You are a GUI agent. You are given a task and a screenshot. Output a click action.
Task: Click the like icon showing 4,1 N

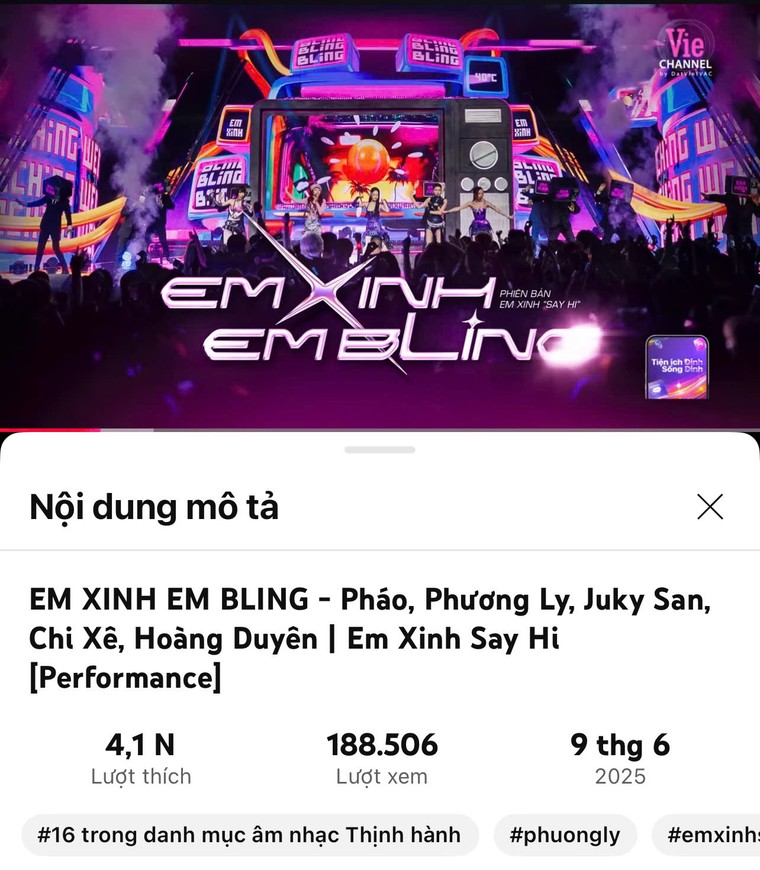(x=141, y=744)
